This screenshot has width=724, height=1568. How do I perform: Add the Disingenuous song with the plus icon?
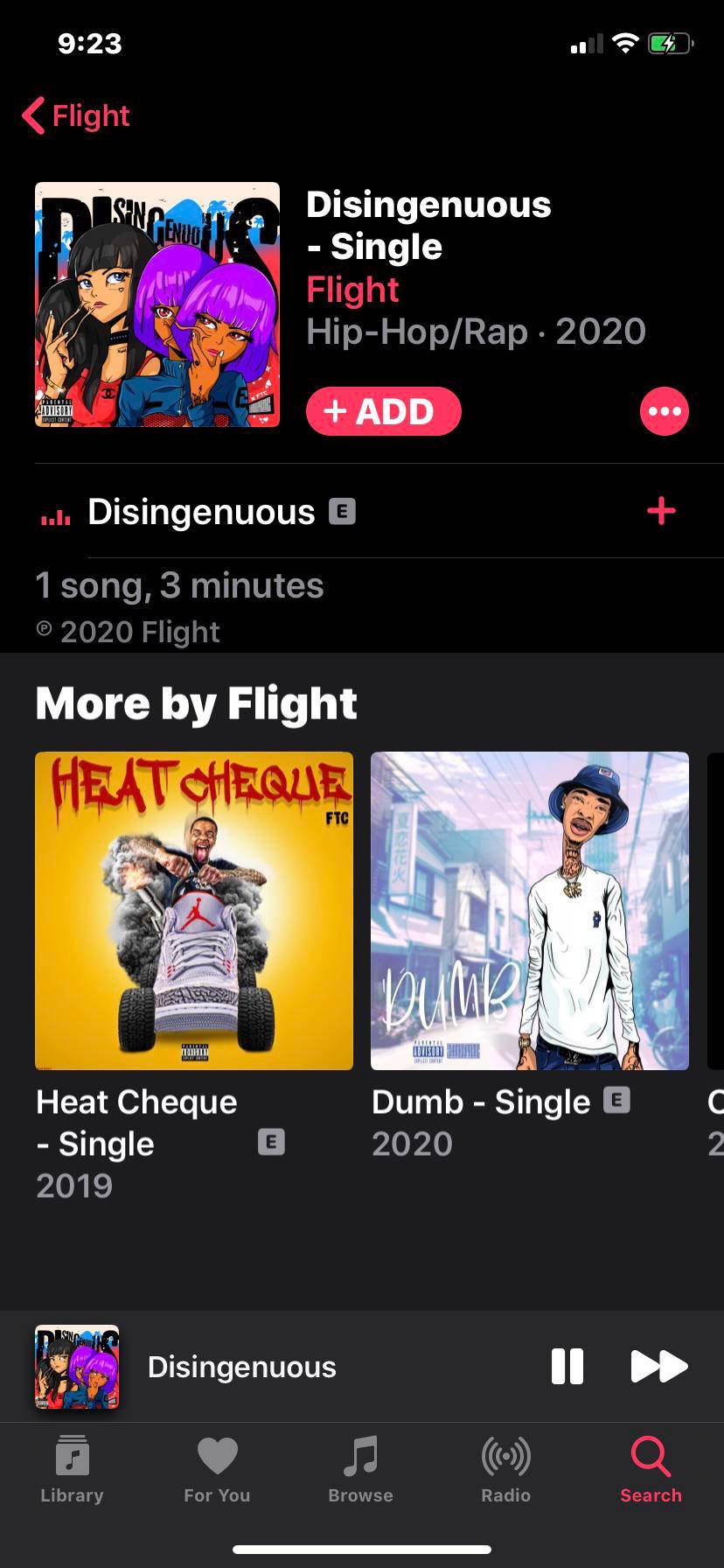[x=661, y=512]
